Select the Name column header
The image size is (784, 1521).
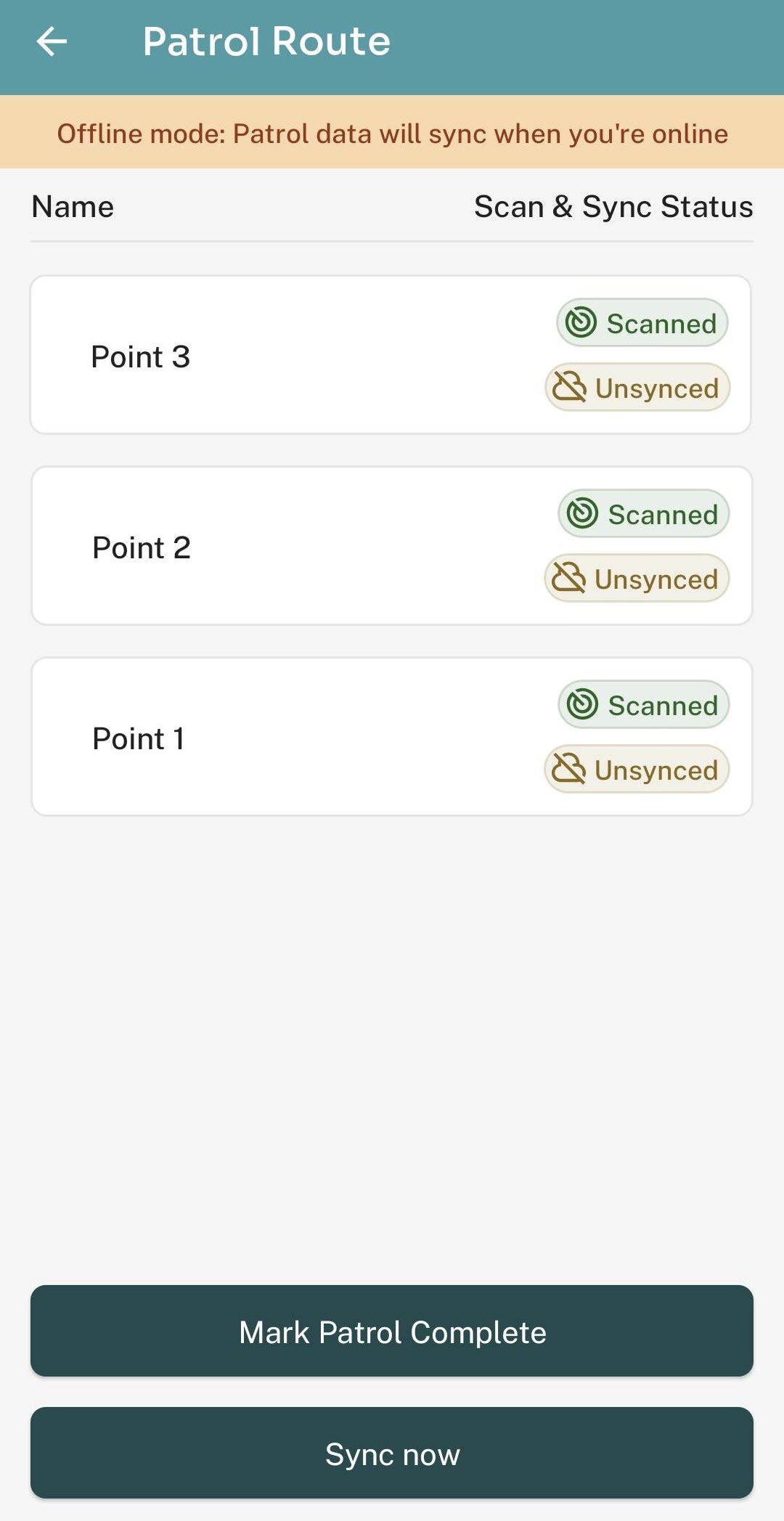pos(72,206)
